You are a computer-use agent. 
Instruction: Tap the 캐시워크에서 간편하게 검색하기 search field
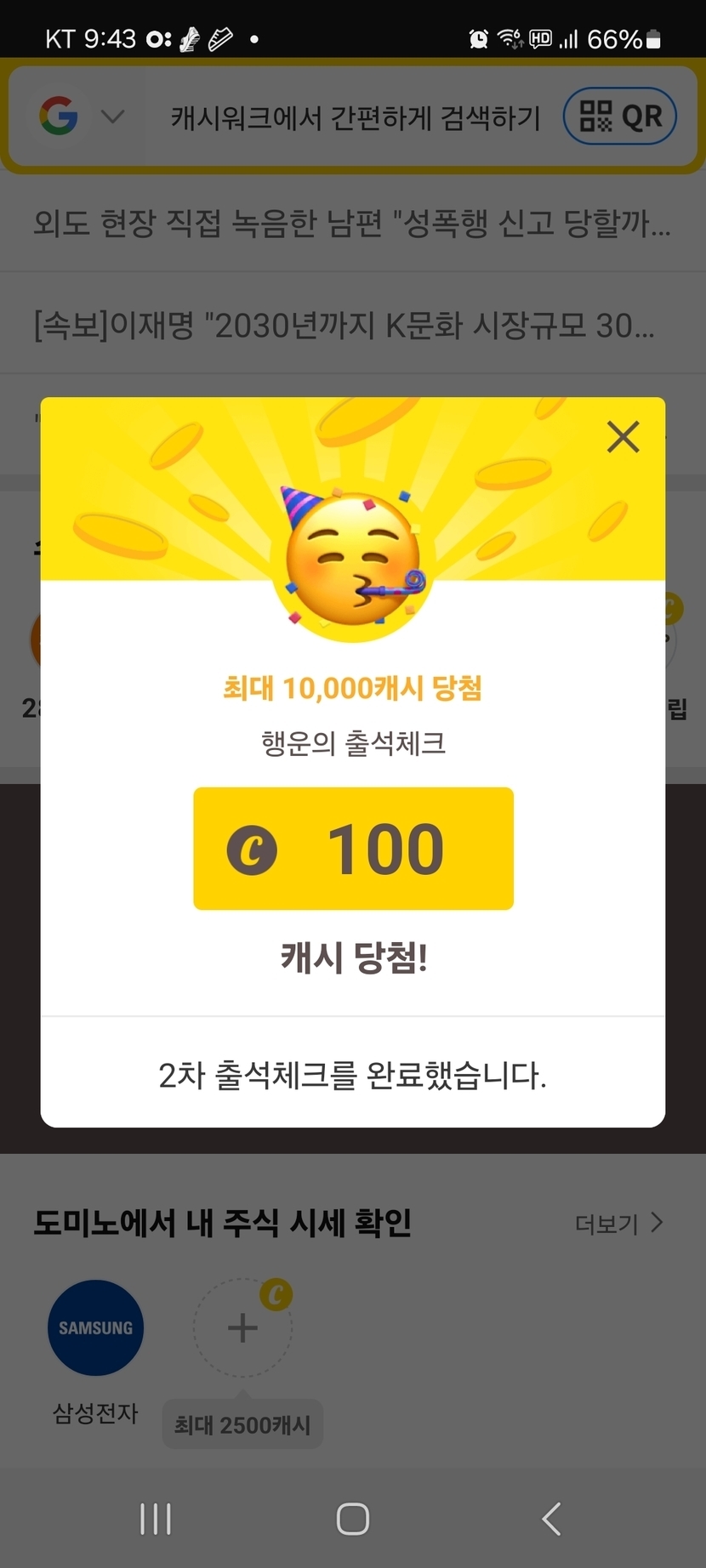[355, 117]
